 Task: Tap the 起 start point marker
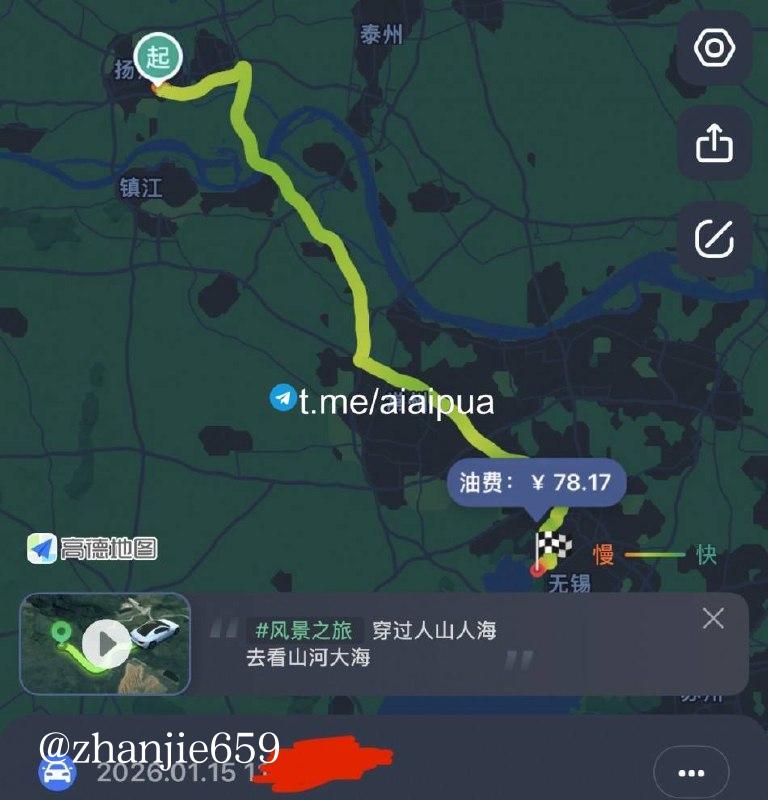pyautogui.click(x=159, y=57)
